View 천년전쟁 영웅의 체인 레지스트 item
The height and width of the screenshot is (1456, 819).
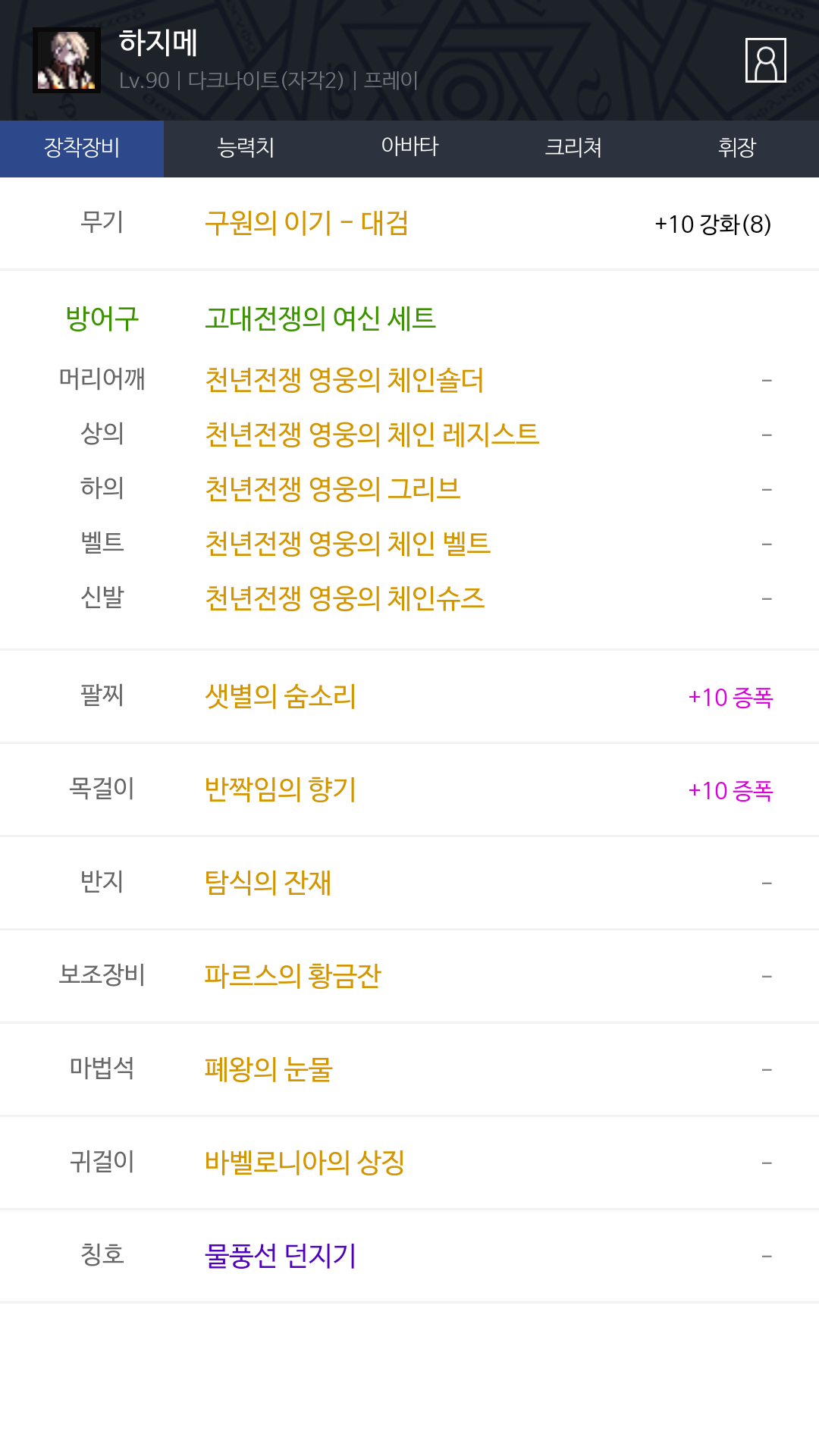[372, 435]
